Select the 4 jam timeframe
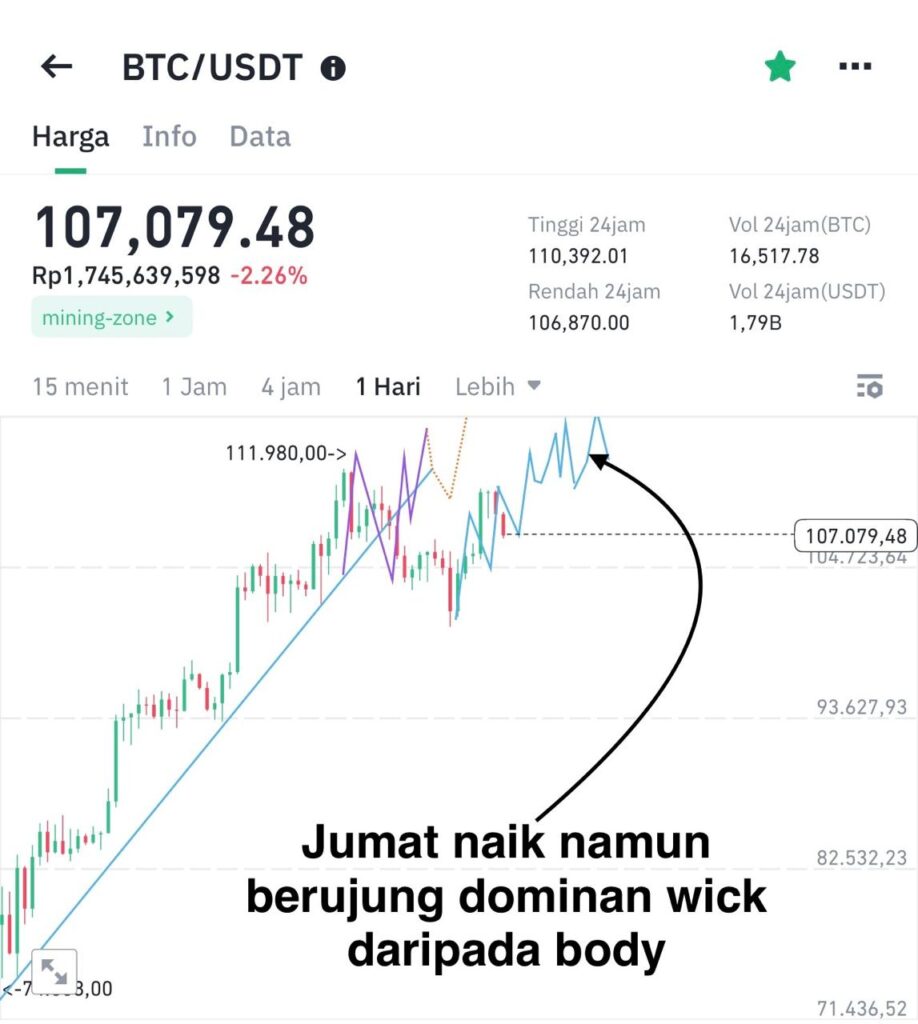The height and width of the screenshot is (1024, 918). click(291, 386)
